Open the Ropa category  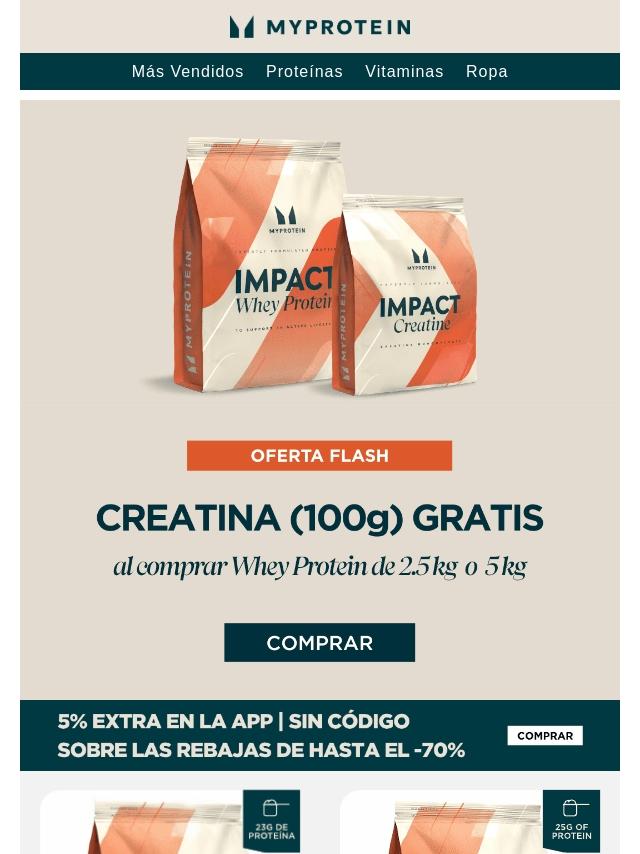point(487,72)
